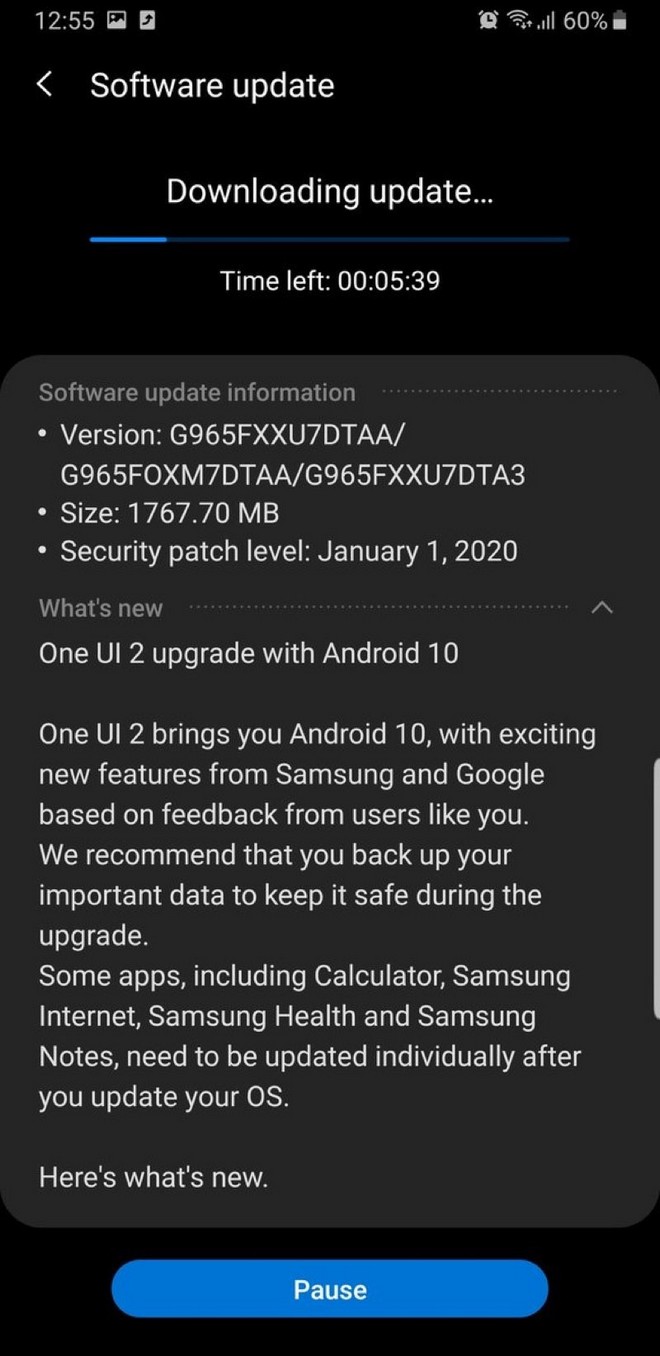Pause the update download
This screenshot has width=660, height=1356.
[x=329, y=1290]
